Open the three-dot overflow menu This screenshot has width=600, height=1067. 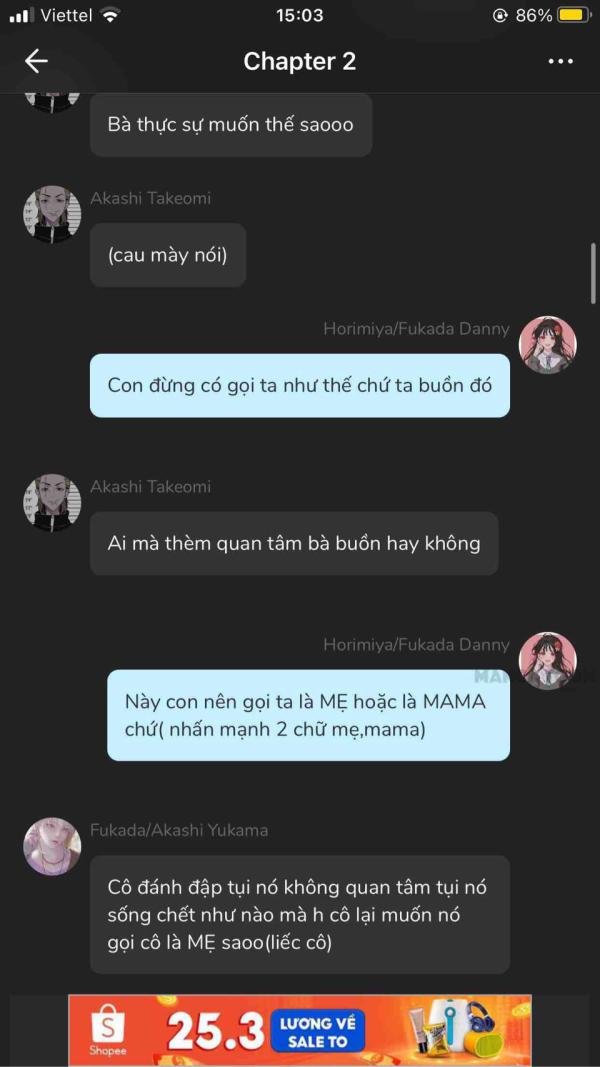click(561, 61)
